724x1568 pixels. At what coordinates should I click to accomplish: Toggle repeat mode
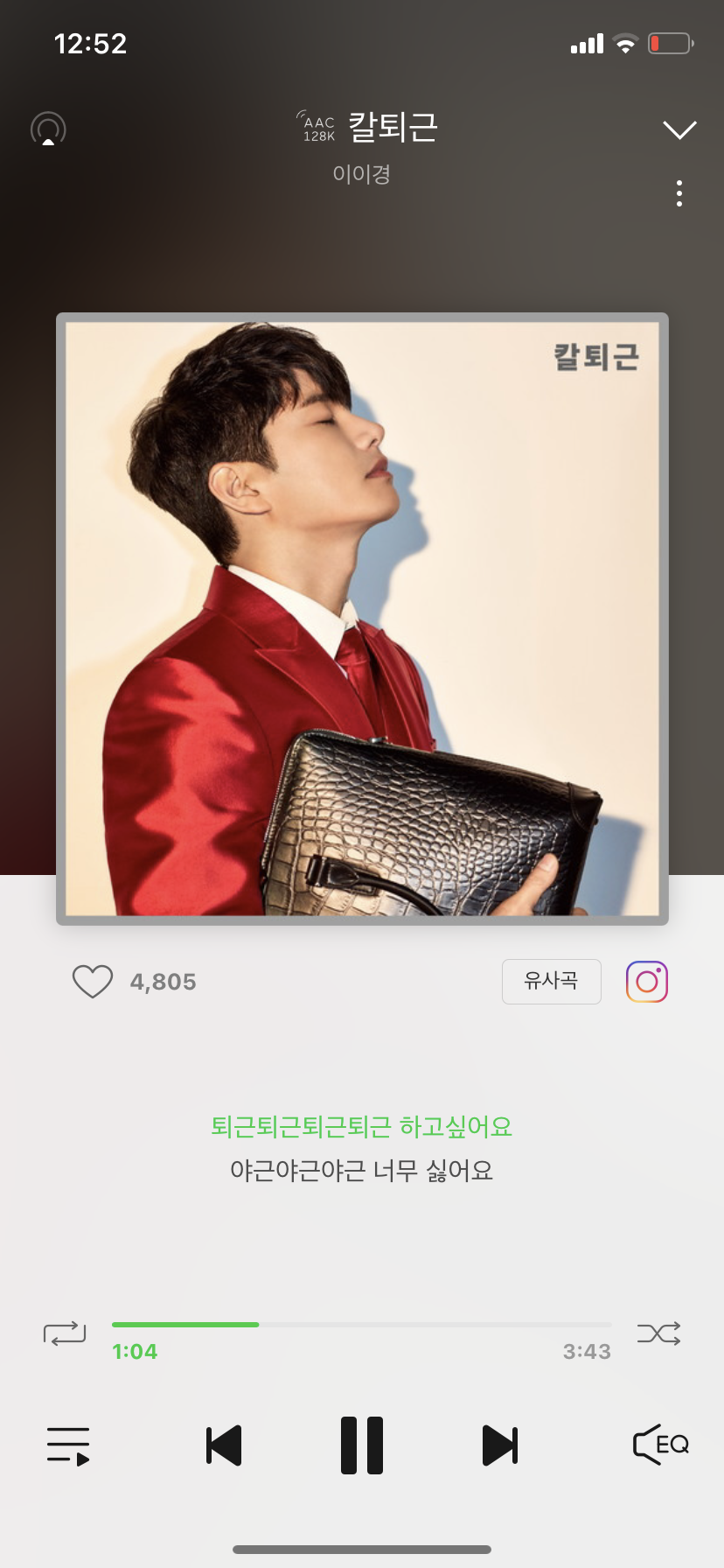click(x=65, y=1333)
